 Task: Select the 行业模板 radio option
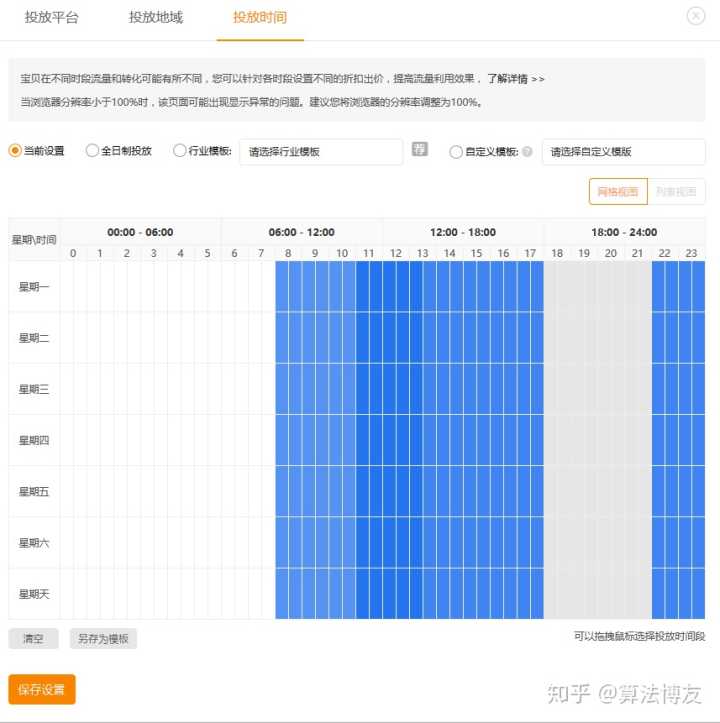(180, 151)
